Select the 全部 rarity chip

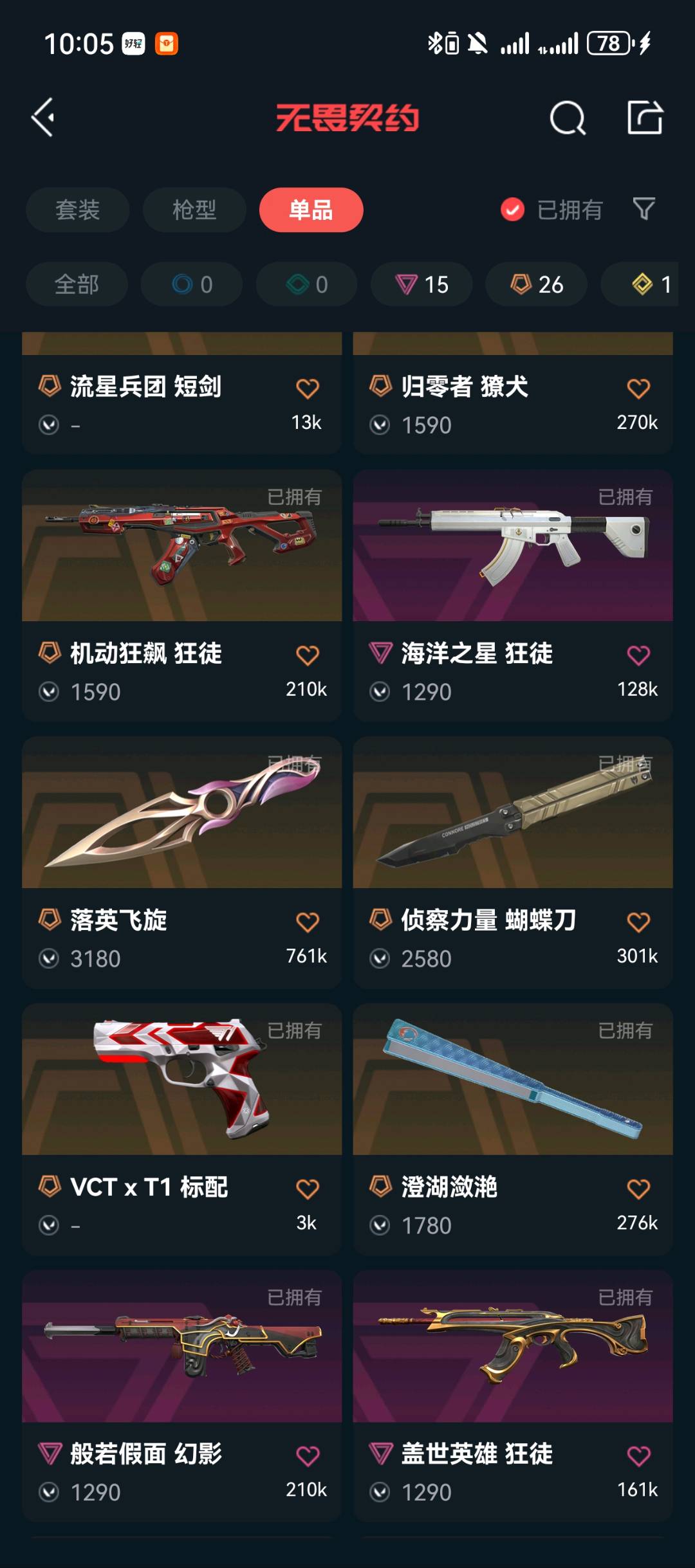click(x=77, y=284)
